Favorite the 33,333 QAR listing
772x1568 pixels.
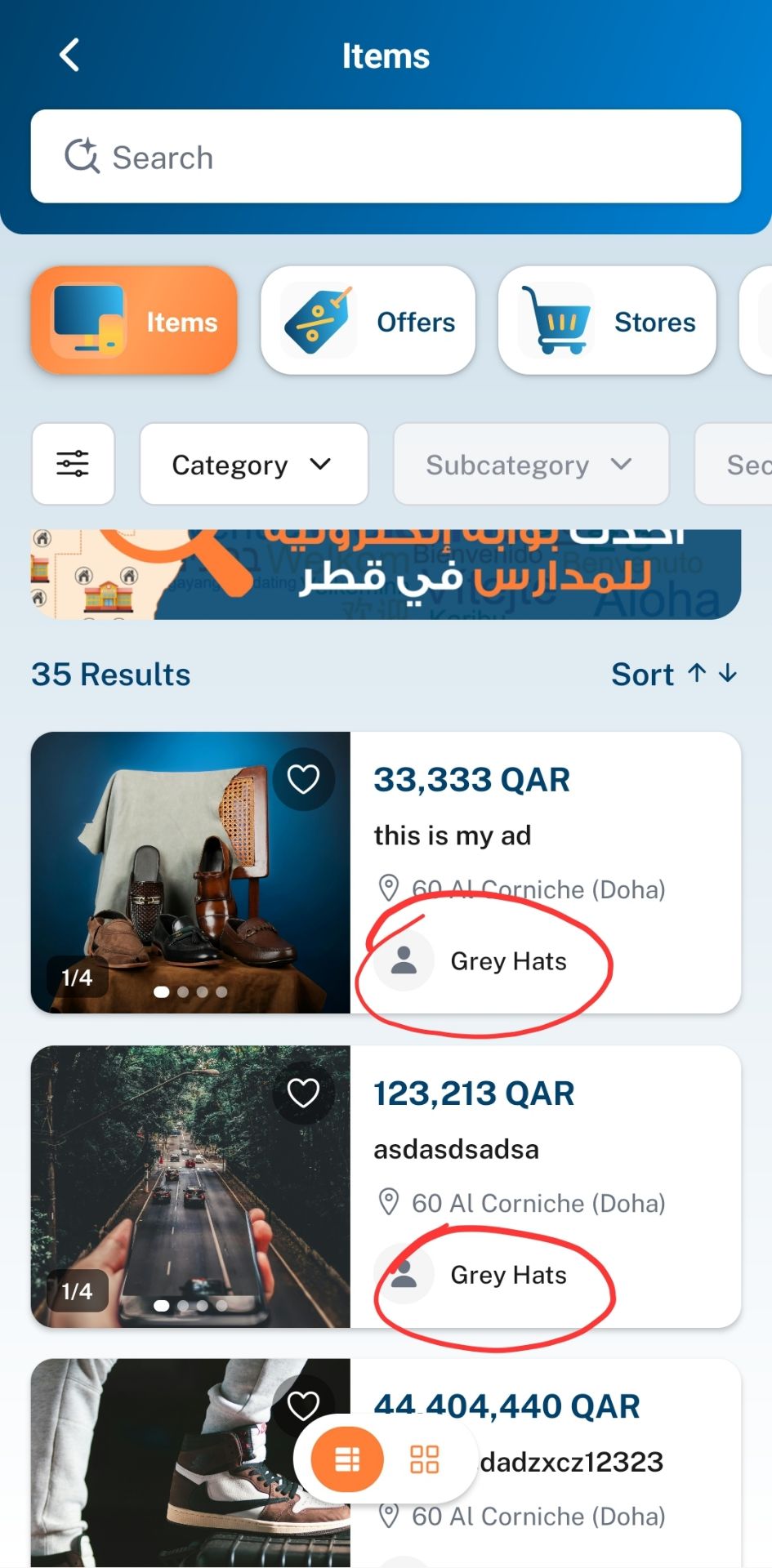click(303, 779)
